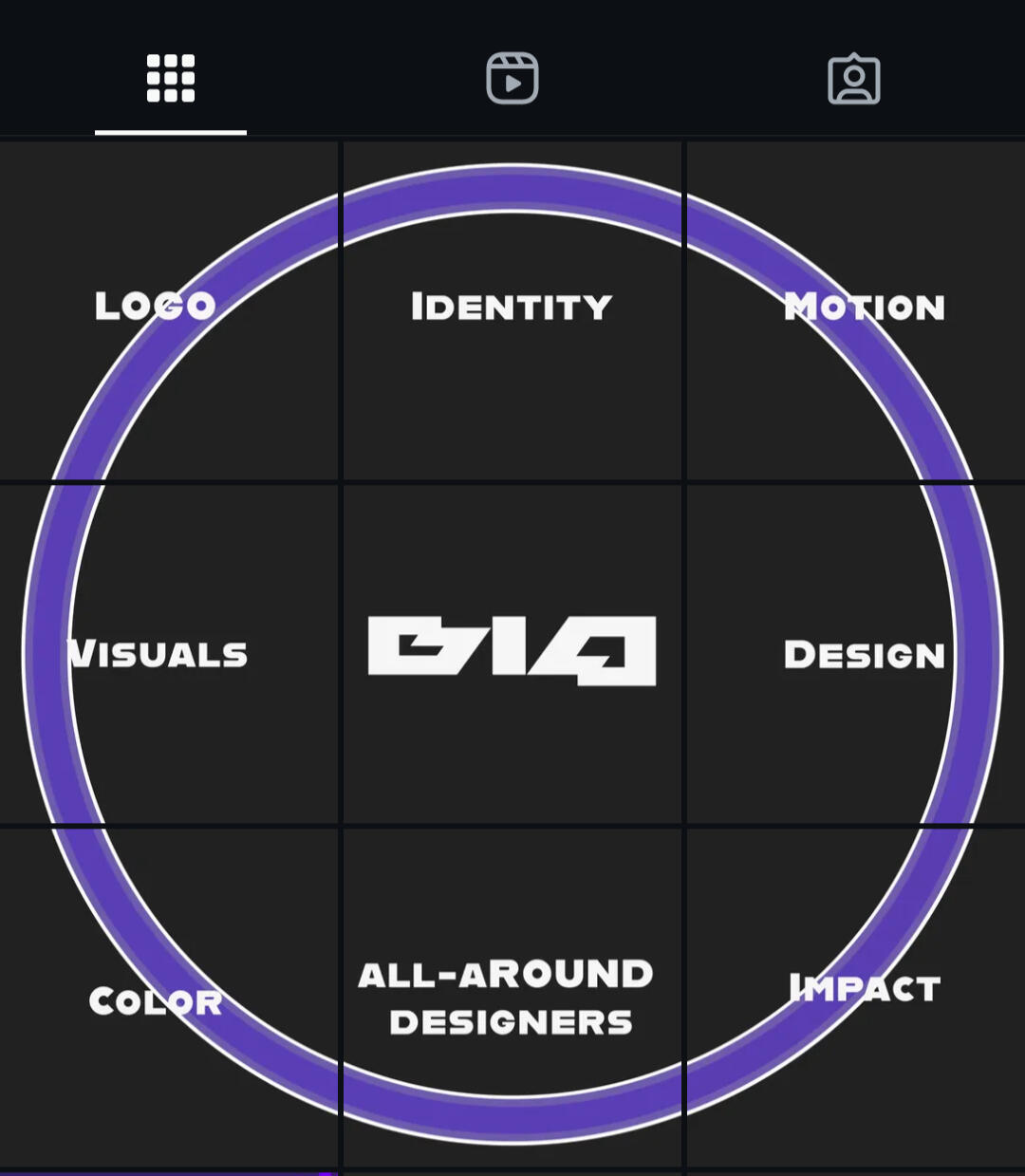
Task: Tap the grid icon above the white underline
Action: (x=170, y=79)
